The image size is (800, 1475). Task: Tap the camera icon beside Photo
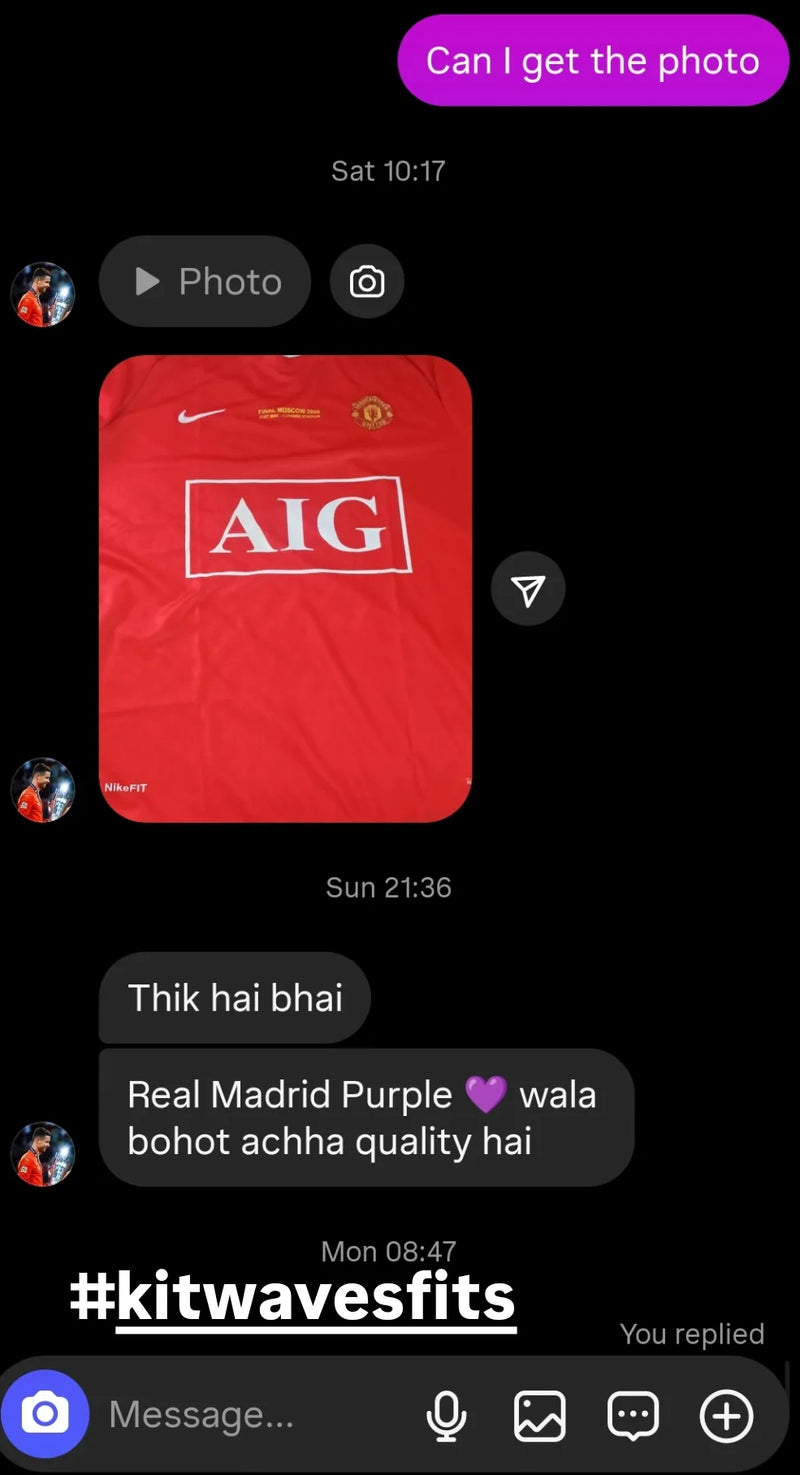coord(367,282)
